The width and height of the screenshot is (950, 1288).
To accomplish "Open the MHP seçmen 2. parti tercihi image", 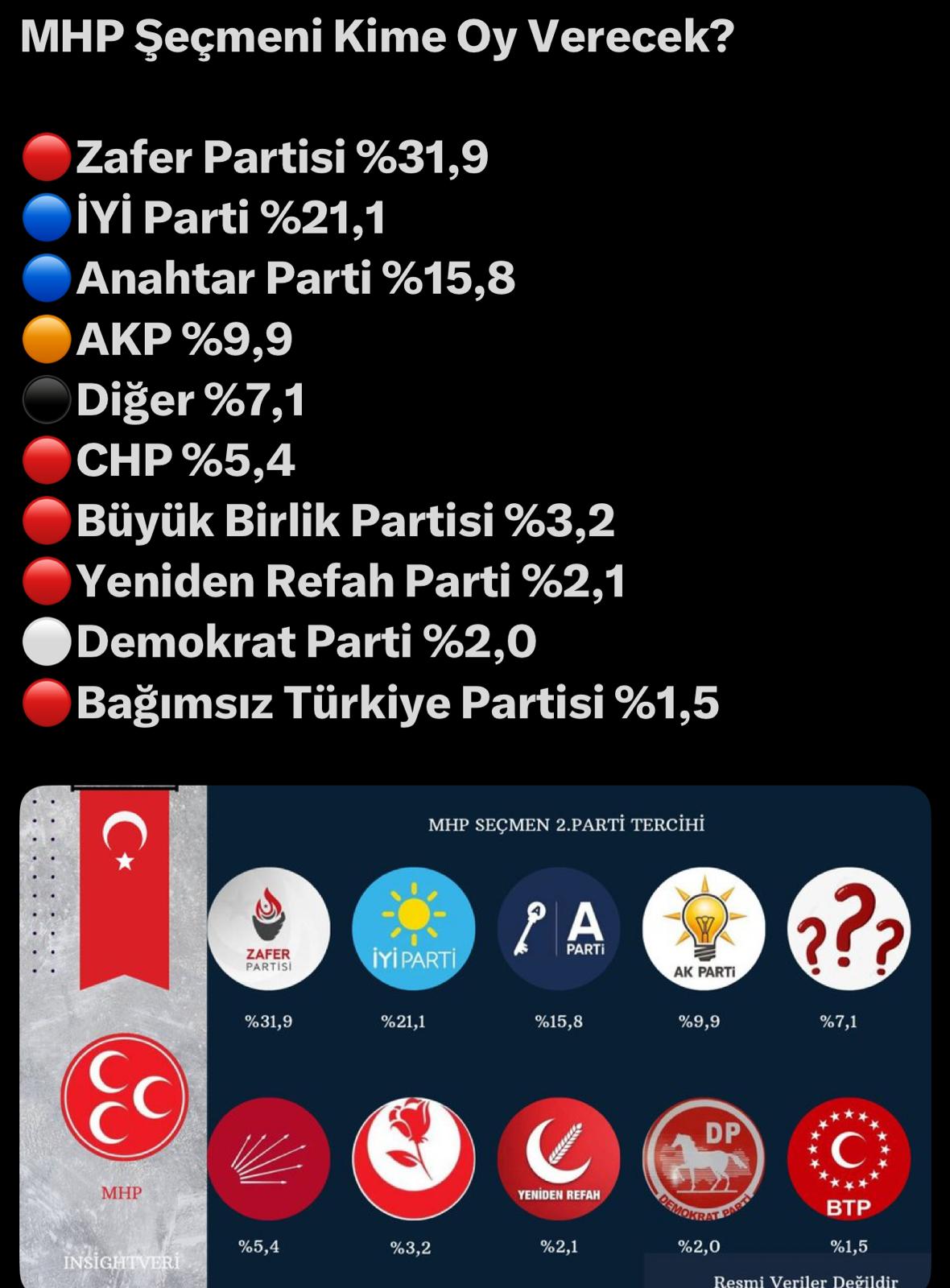I will pyautogui.click(x=475, y=1037).
